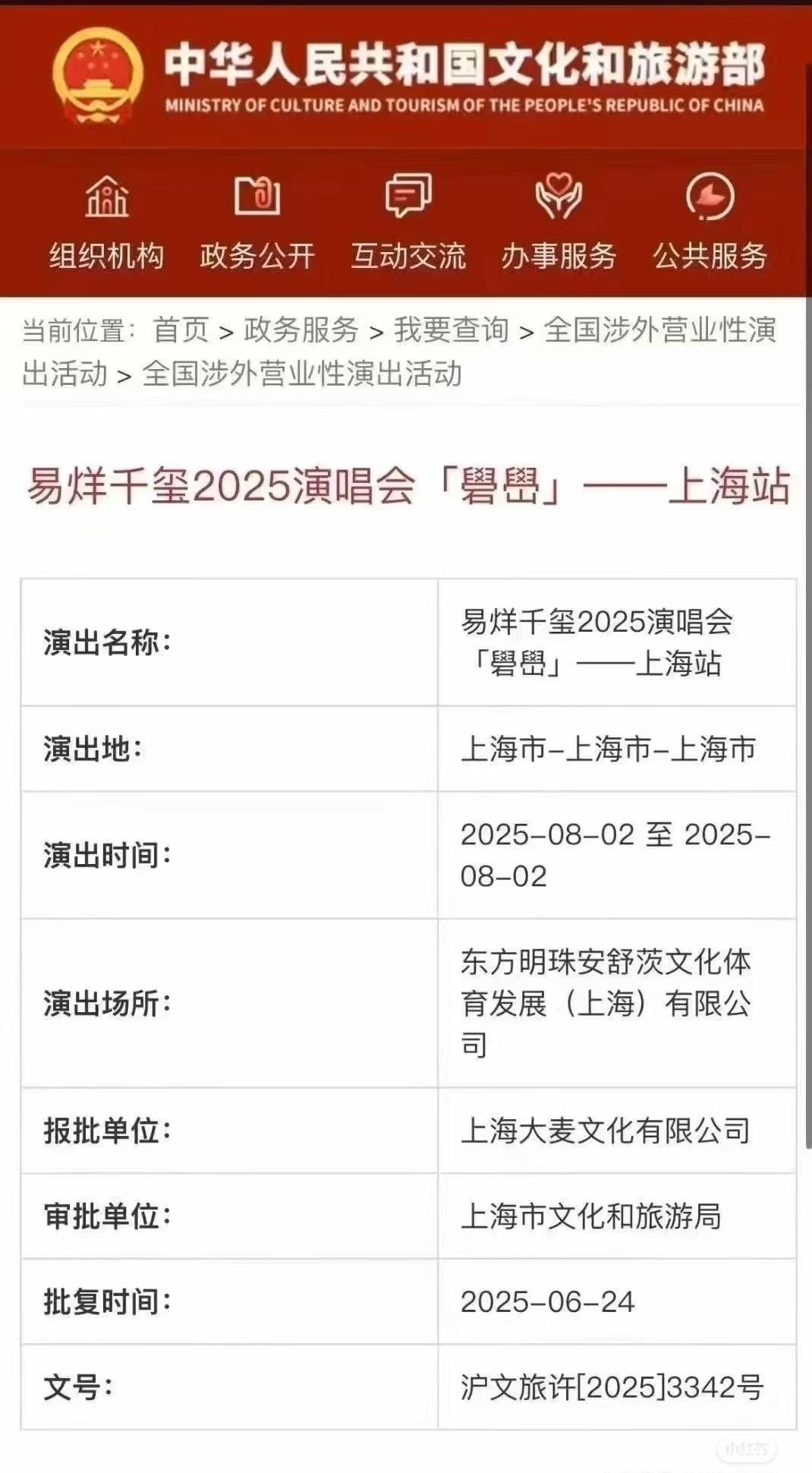
Task: Open the 组织机构 section
Action: (x=107, y=224)
